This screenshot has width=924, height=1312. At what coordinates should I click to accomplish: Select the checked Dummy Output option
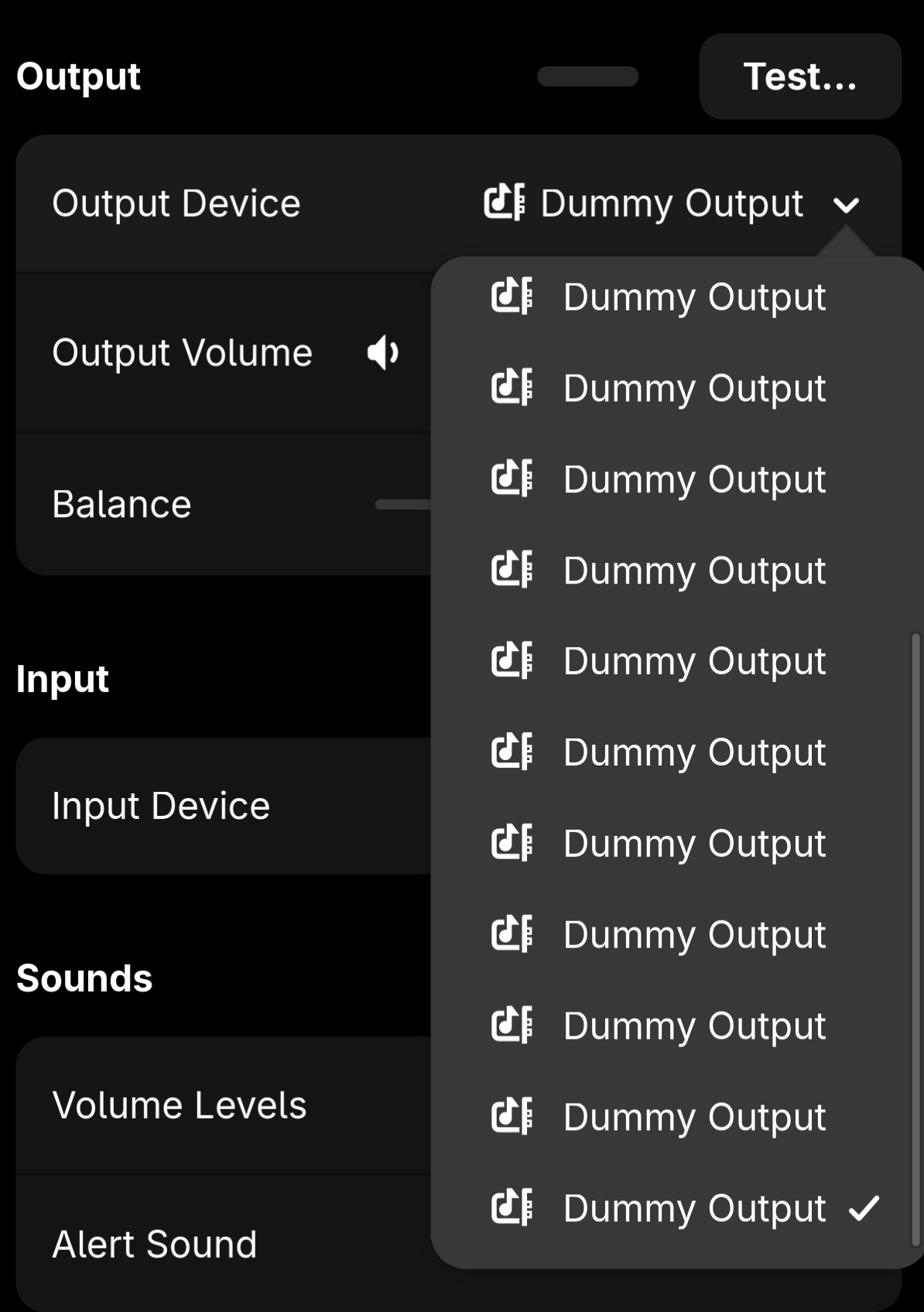[685, 1208]
